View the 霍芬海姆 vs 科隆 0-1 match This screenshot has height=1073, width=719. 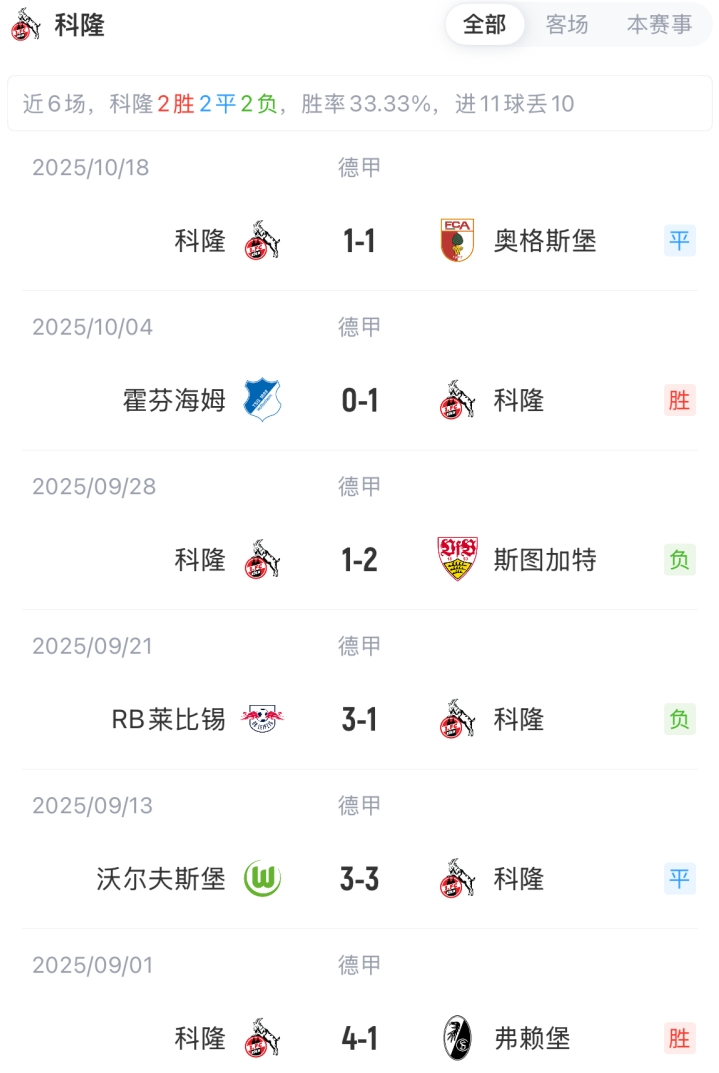[359, 400]
